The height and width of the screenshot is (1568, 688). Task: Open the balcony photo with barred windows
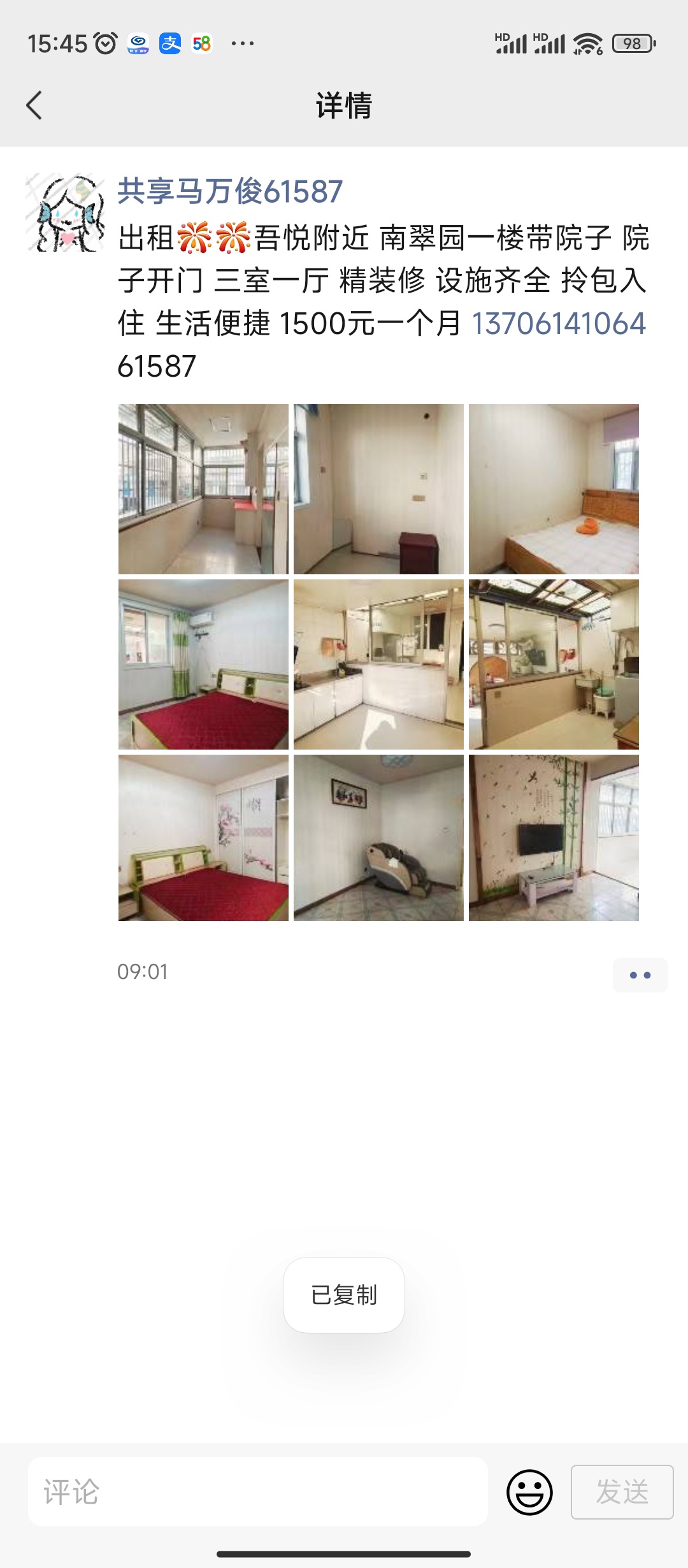point(203,489)
